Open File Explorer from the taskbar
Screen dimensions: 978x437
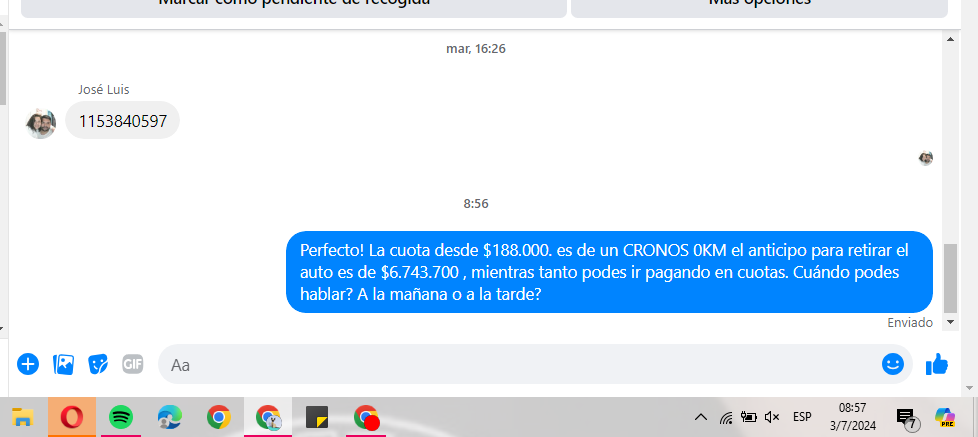(x=23, y=417)
